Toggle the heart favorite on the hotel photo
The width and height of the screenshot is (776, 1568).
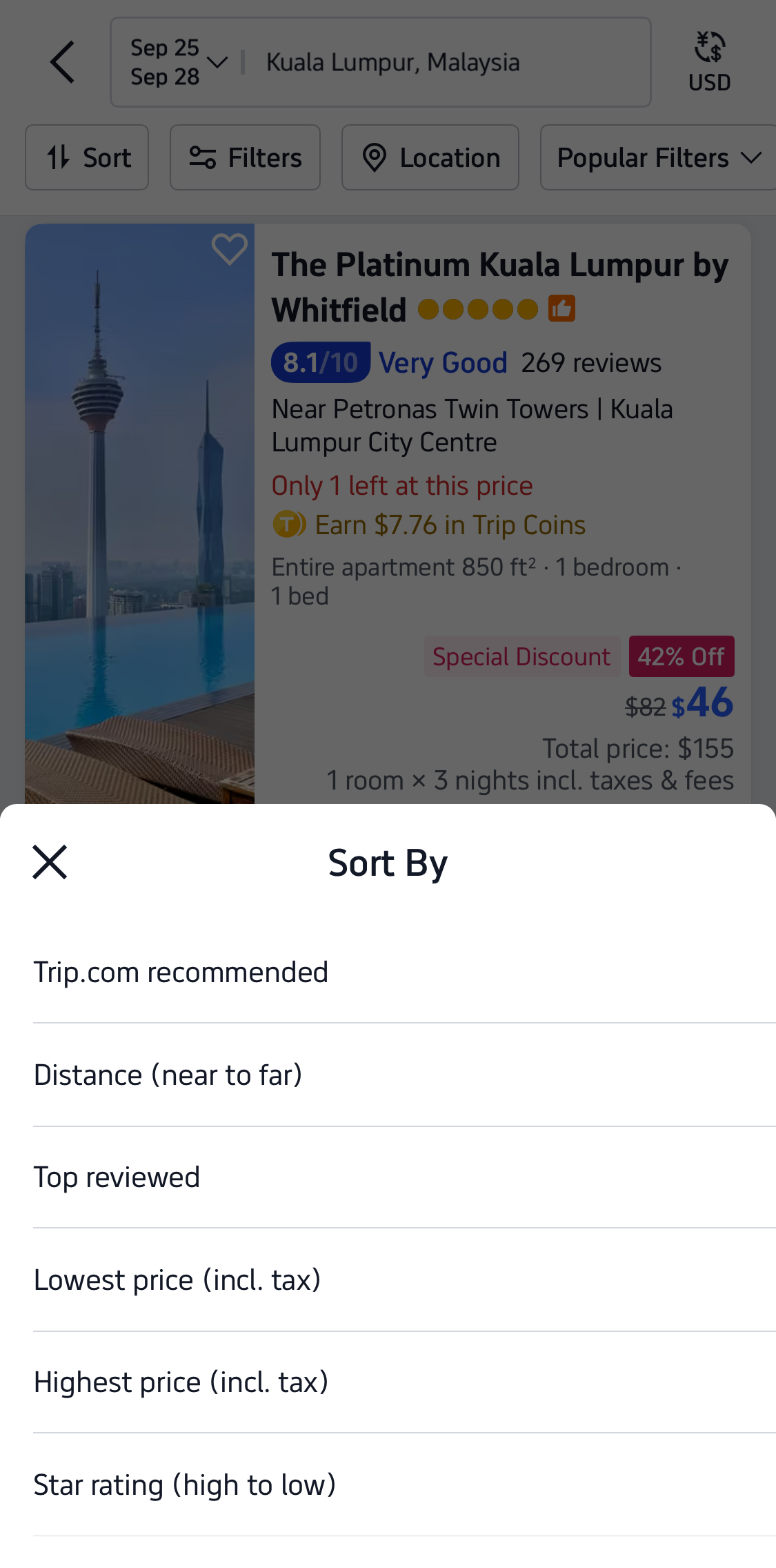(x=230, y=248)
